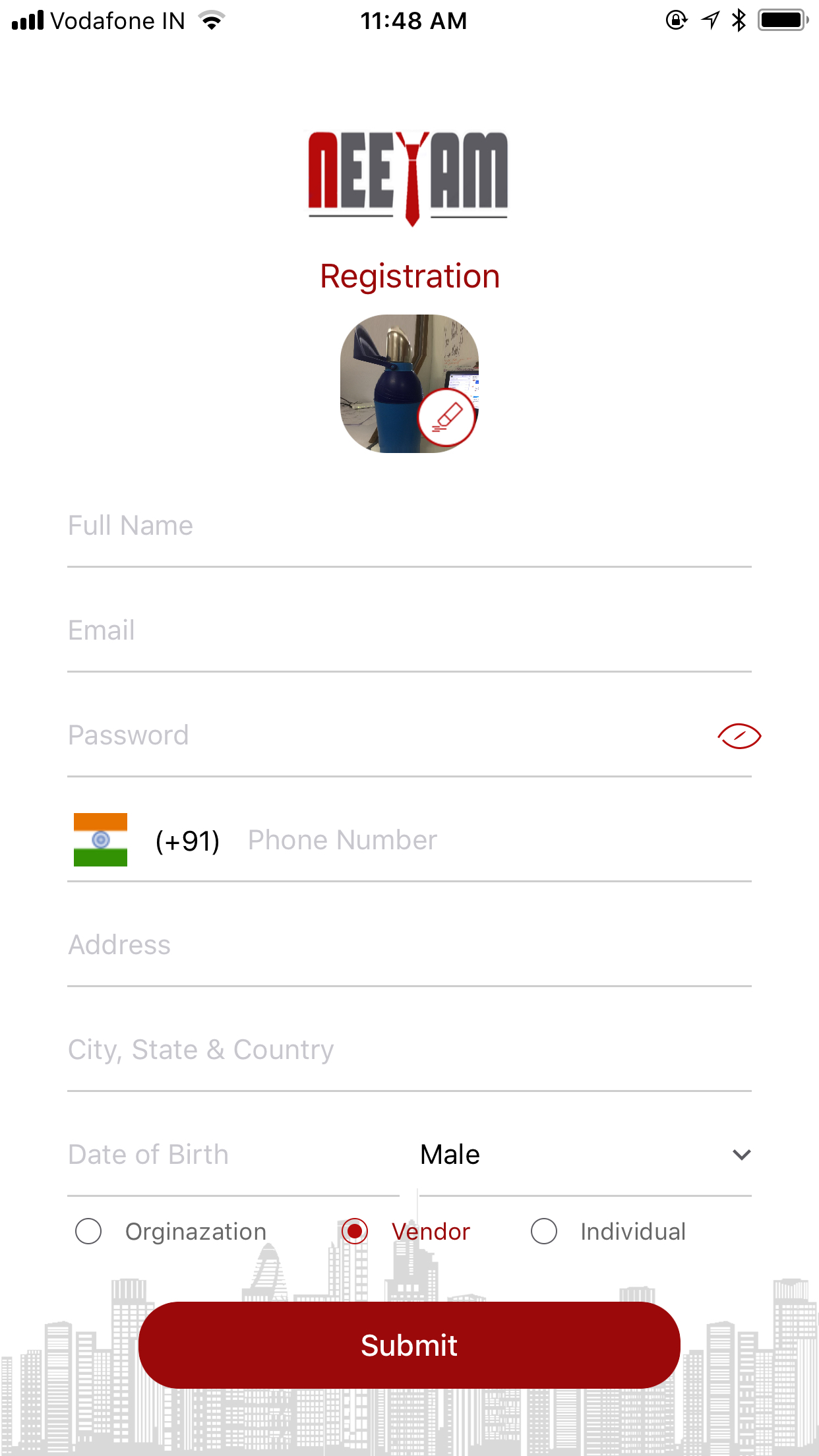Screen dimensions: 819x1456
Task: Edit the profile photo
Action: click(446, 417)
